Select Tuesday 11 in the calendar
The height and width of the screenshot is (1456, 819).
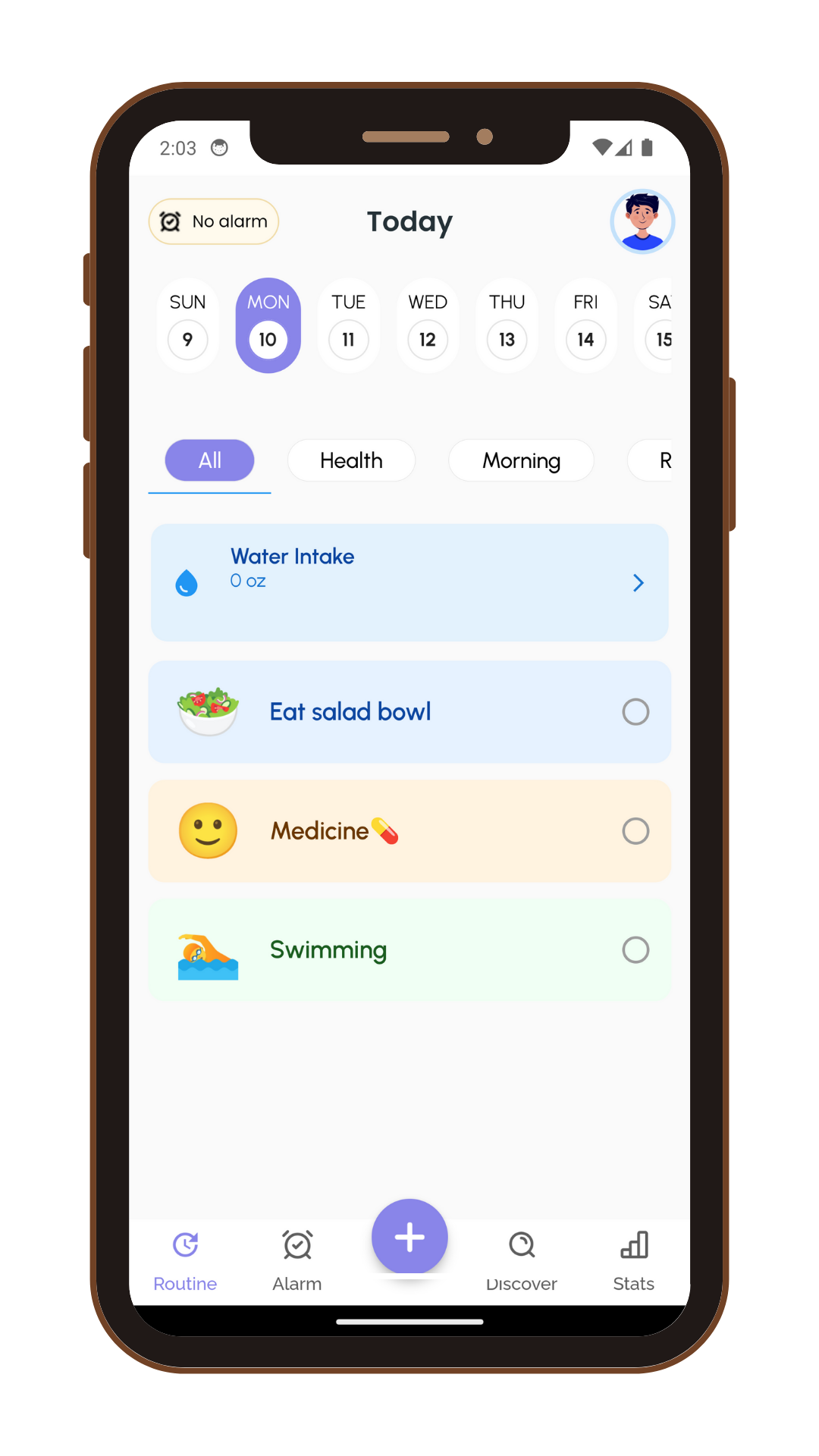(x=348, y=325)
